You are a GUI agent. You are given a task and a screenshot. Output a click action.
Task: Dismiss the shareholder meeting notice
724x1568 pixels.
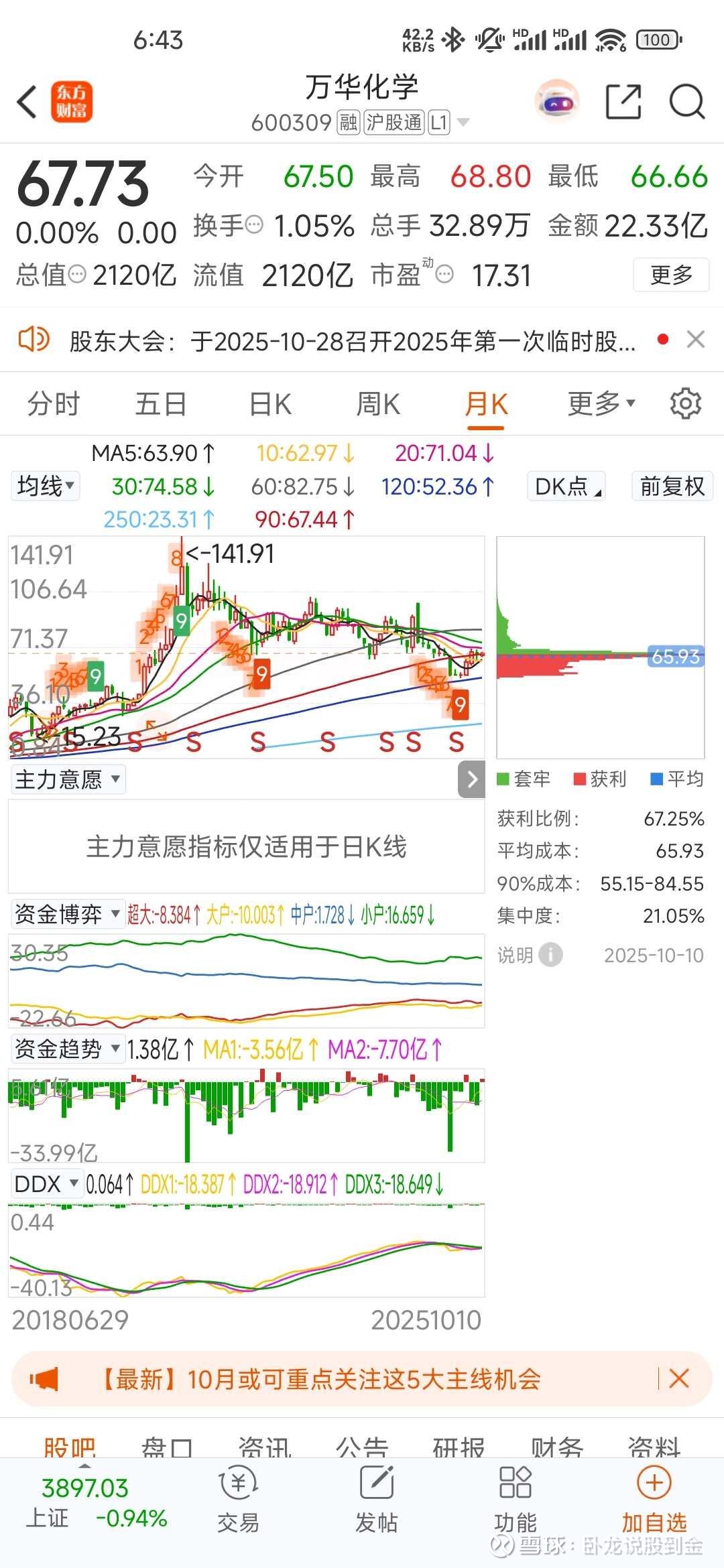click(696, 340)
